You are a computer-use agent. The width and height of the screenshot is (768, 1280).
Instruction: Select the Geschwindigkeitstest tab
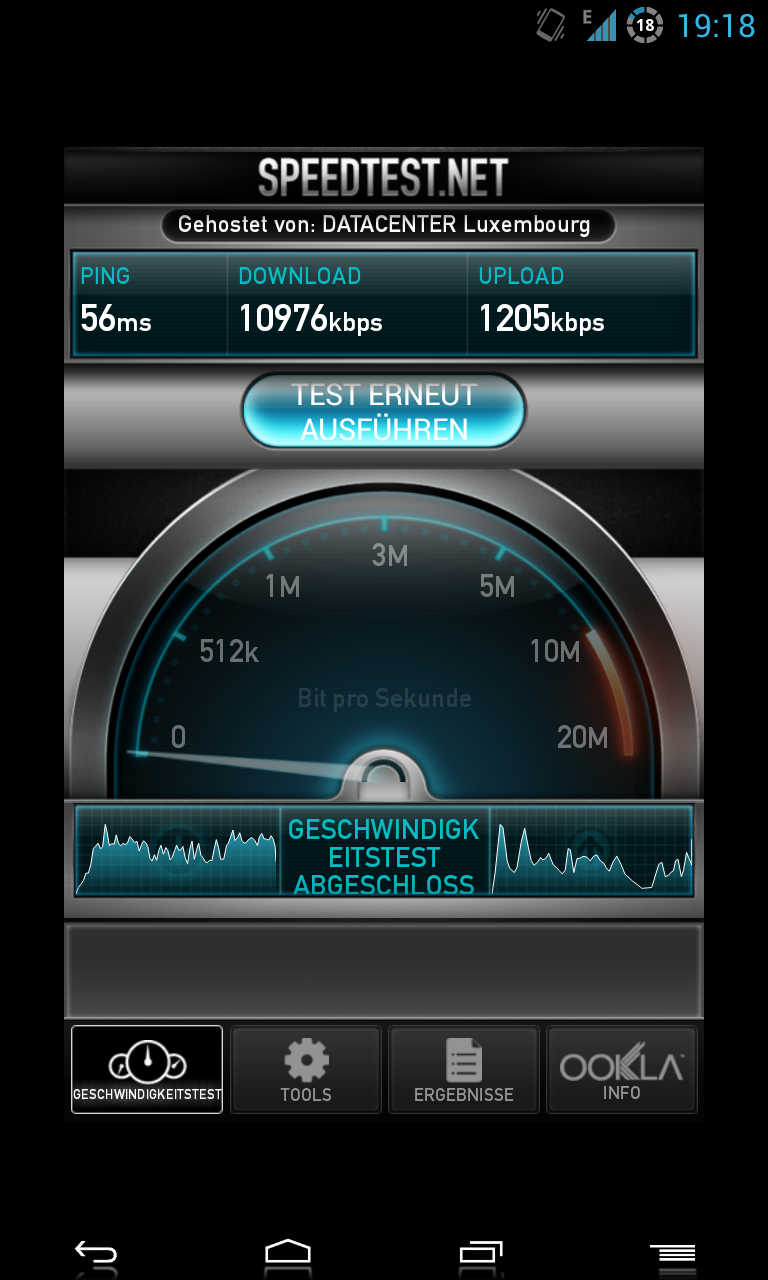tap(147, 1069)
